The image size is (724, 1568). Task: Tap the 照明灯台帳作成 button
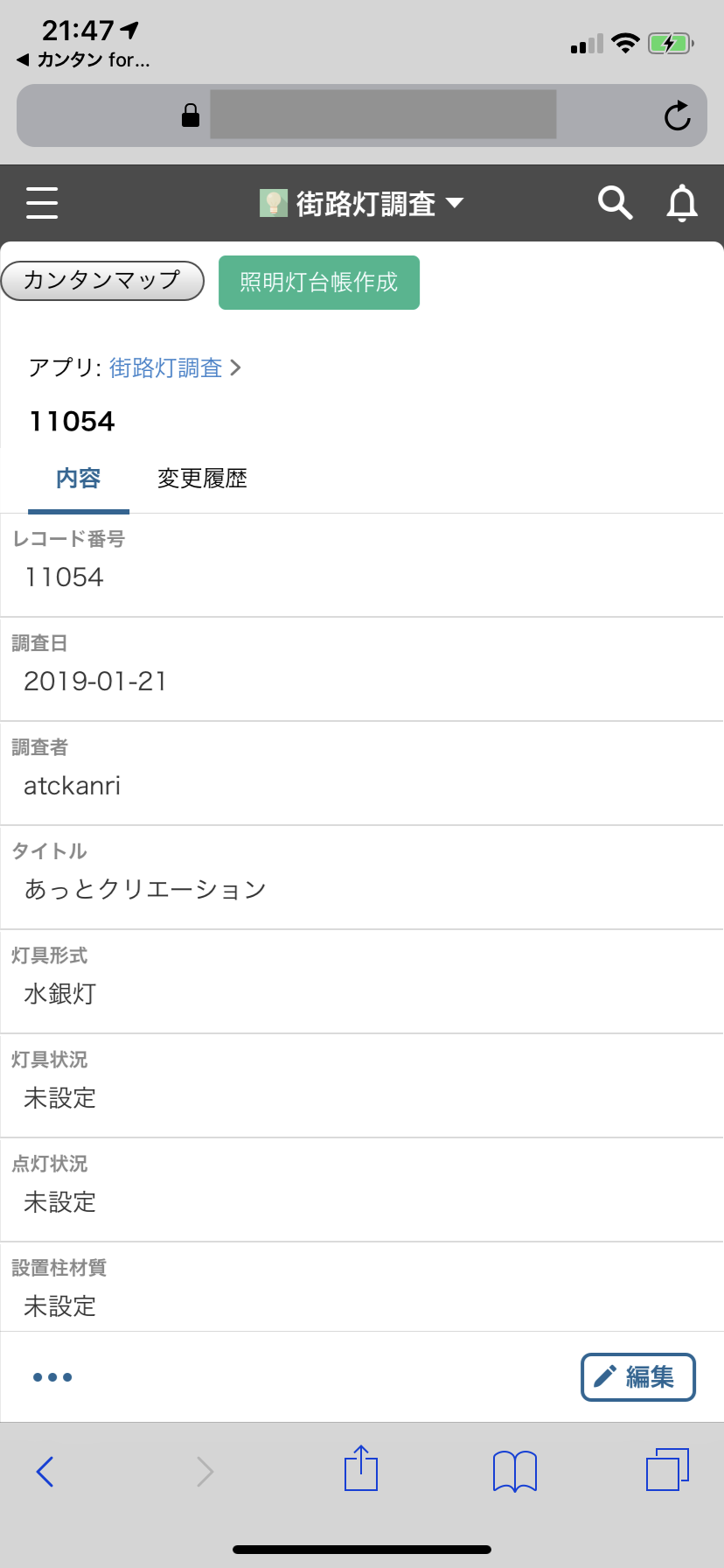point(319,283)
